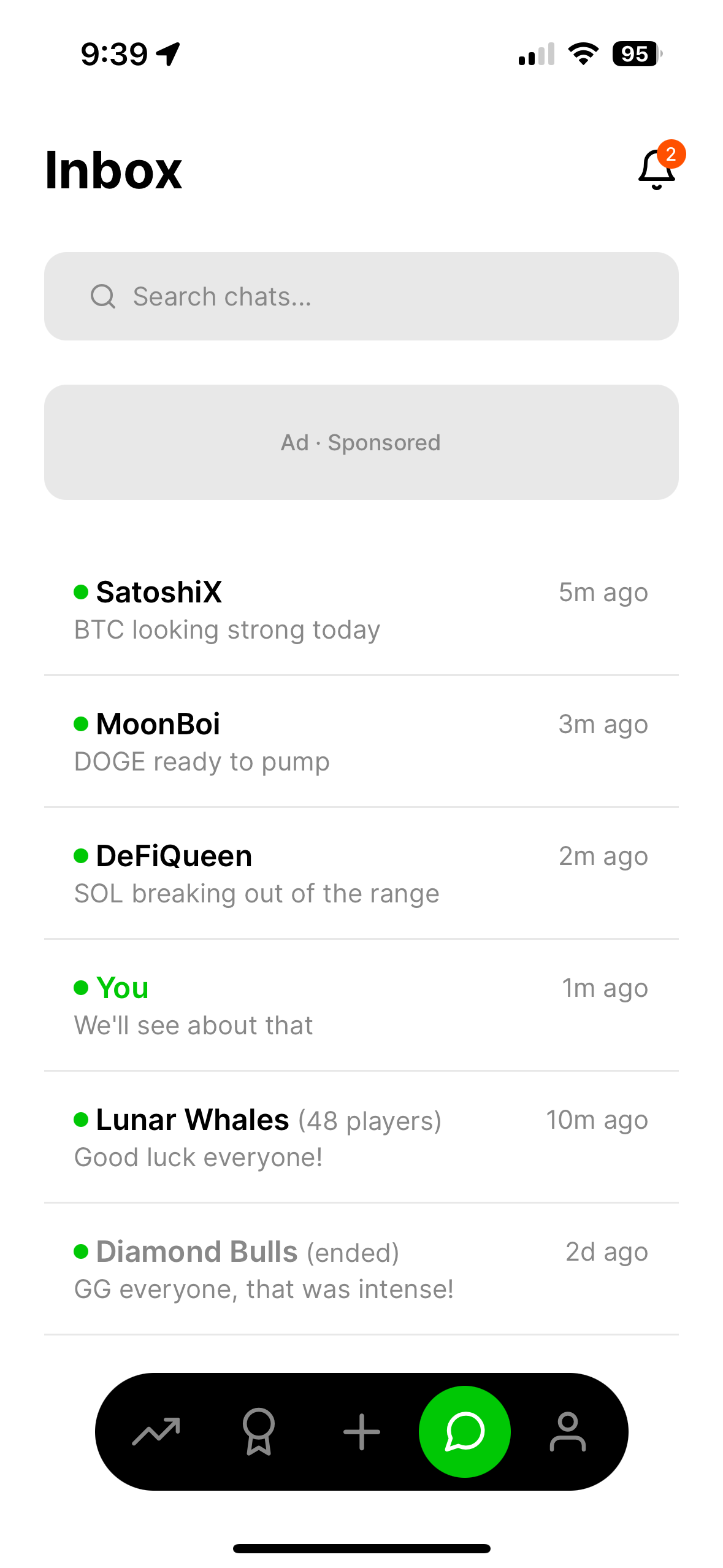Click the magnifying glass search icon
This screenshot has height=1568, width=723.
click(103, 296)
